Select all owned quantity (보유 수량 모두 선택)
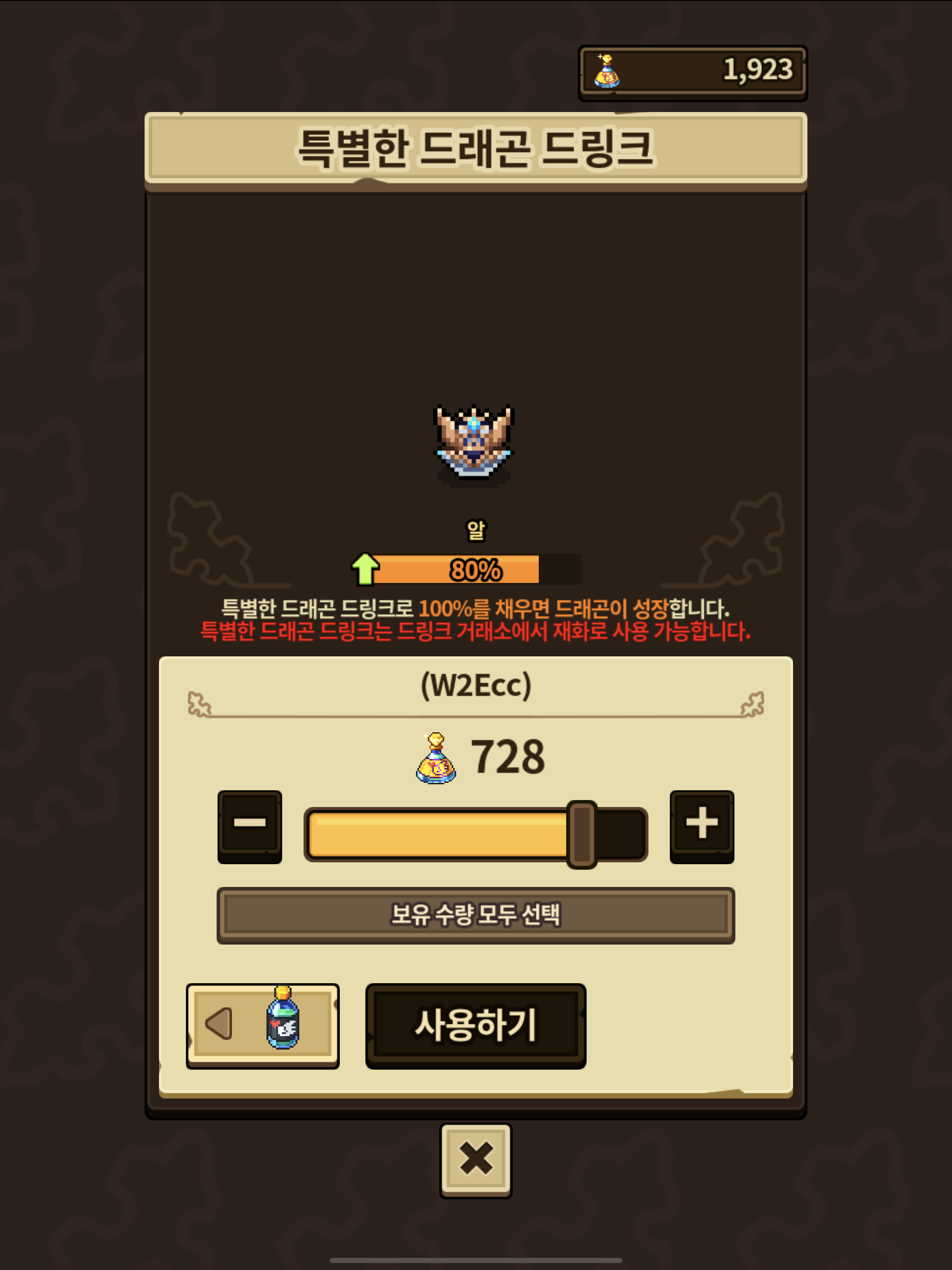Image resolution: width=952 pixels, height=1270 pixels. click(x=476, y=915)
